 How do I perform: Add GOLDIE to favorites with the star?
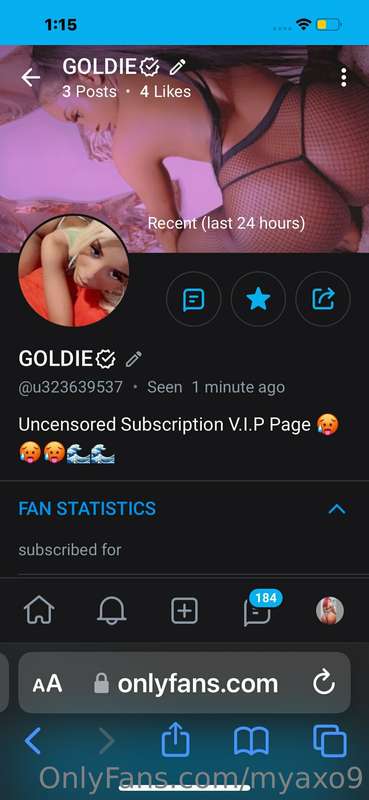click(x=258, y=299)
